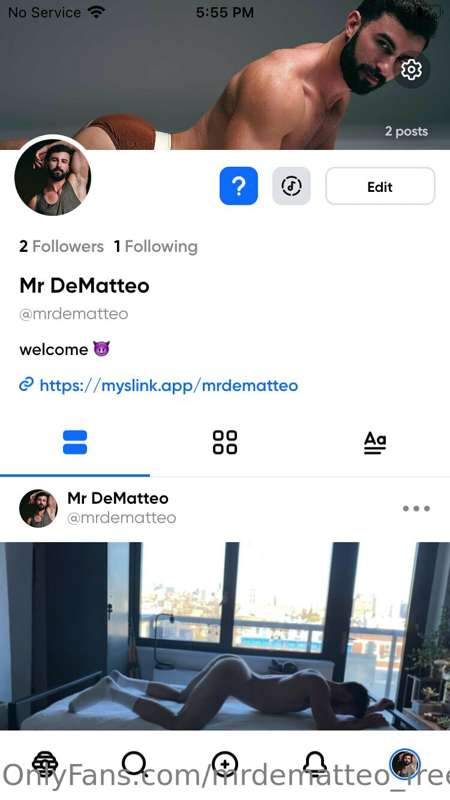Open the post's three-dot options menu
This screenshot has height=800, width=450.
[416, 508]
